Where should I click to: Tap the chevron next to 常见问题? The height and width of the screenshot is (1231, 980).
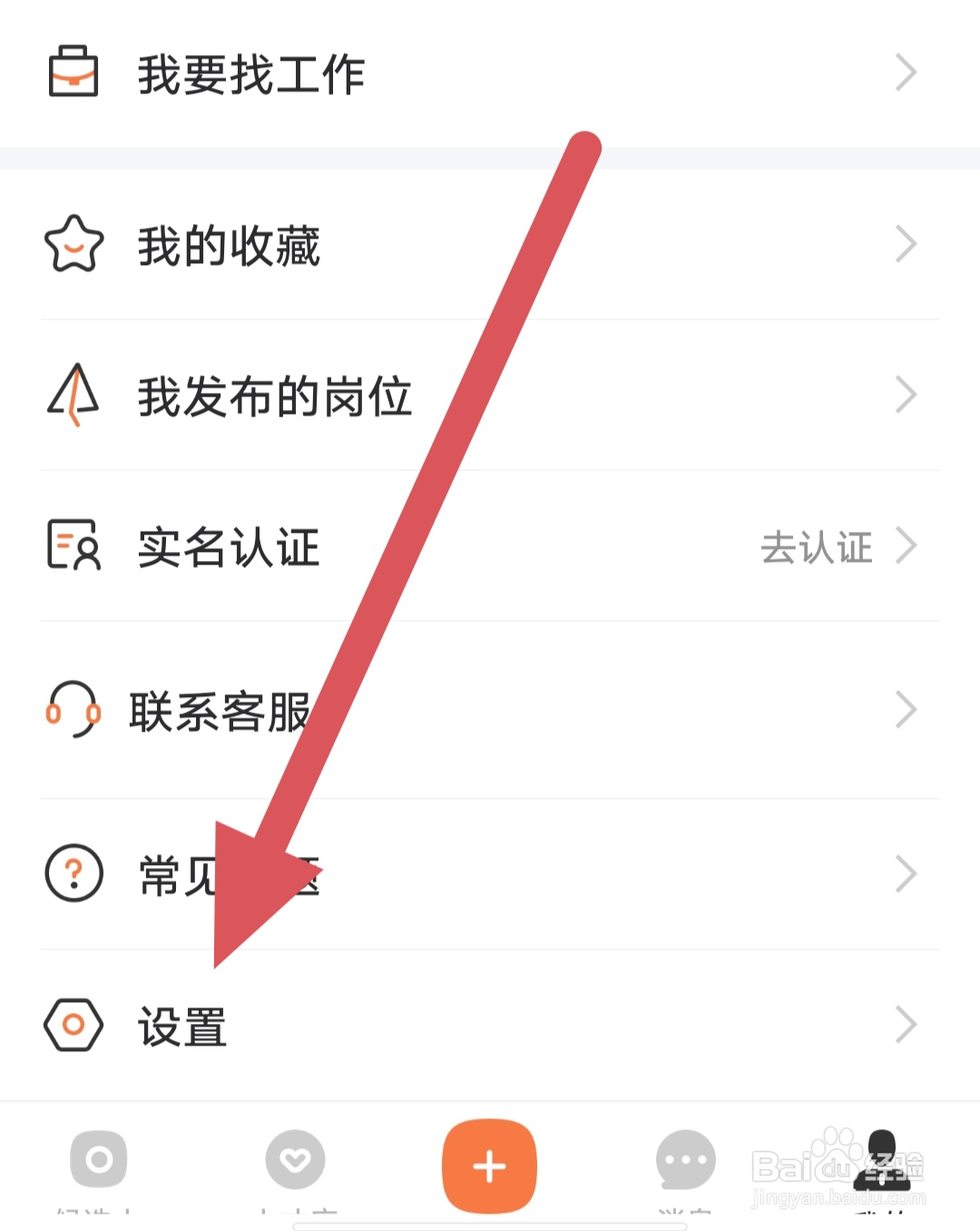(x=906, y=873)
